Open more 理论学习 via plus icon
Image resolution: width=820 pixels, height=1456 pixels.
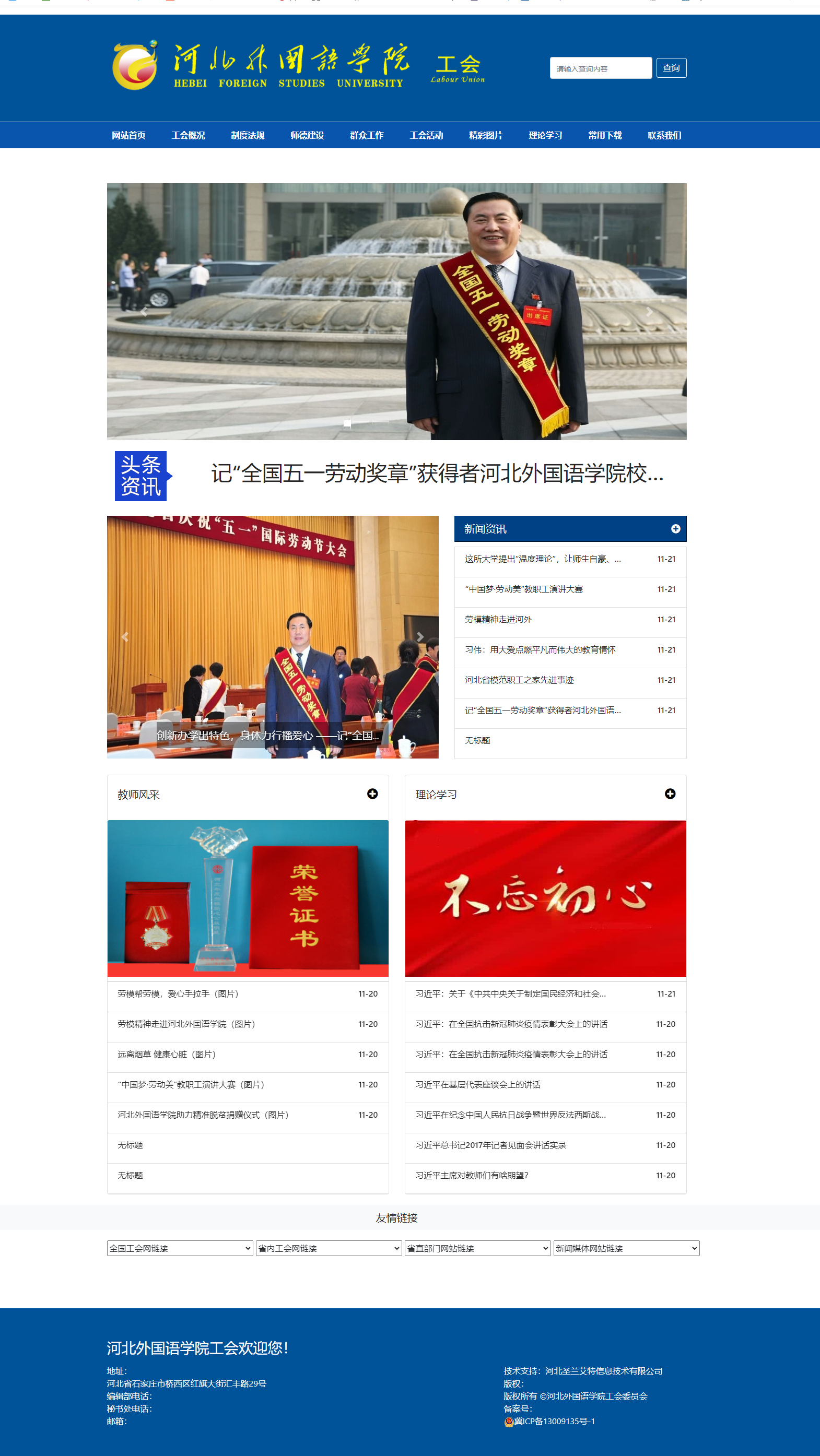[670, 794]
